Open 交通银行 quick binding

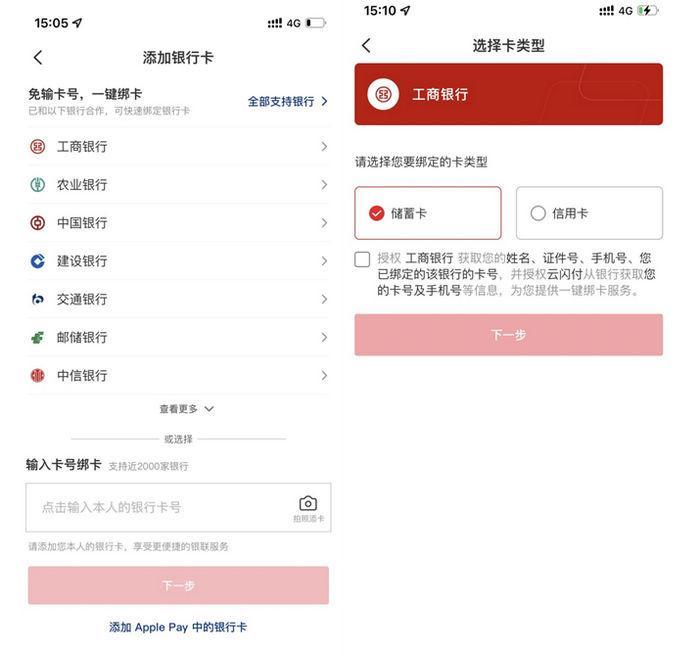point(178,299)
